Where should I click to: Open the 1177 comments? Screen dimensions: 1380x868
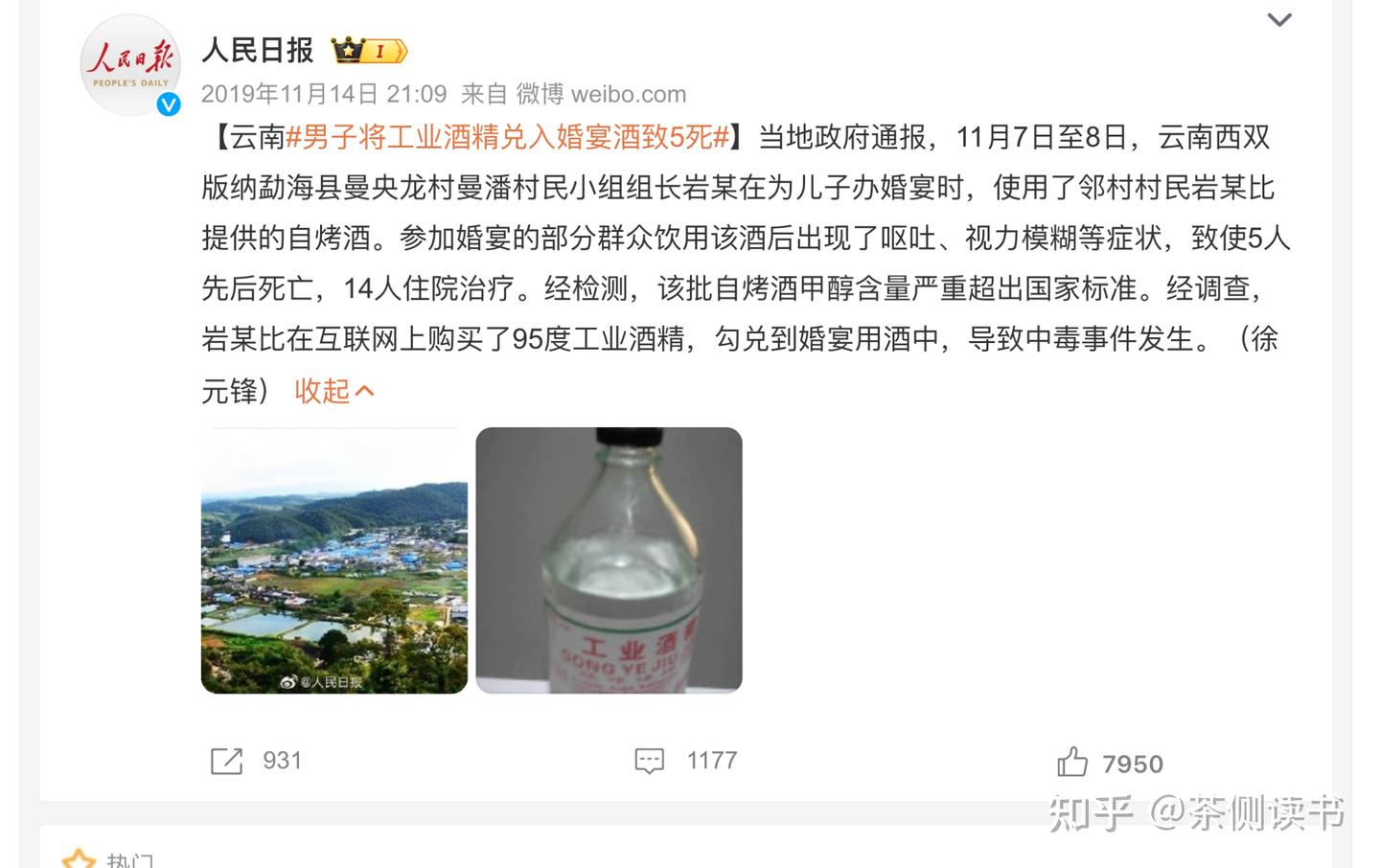point(685,761)
